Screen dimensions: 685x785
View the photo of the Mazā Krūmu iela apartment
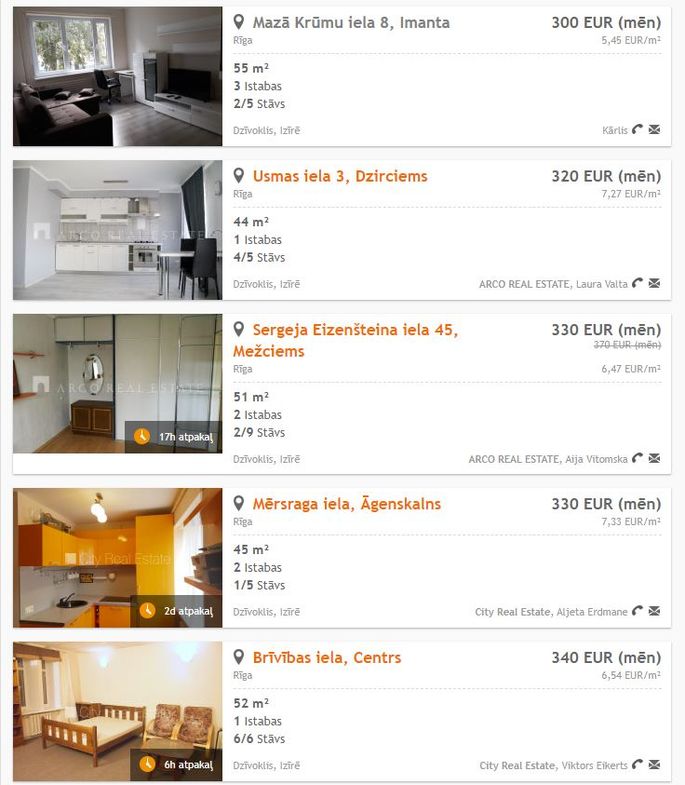117,76
